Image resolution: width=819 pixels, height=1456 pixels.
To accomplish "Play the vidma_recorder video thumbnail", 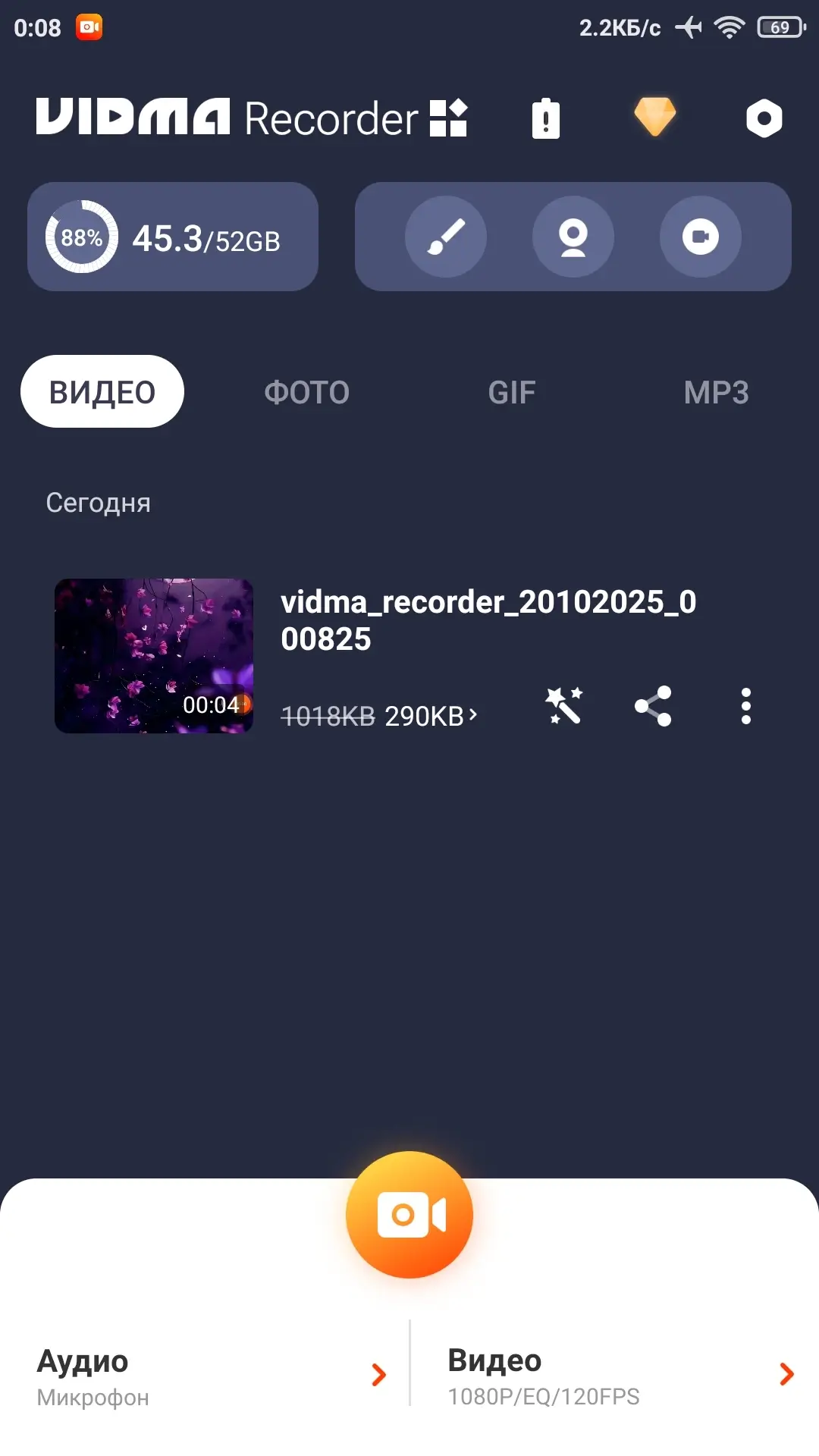I will [154, 656].
